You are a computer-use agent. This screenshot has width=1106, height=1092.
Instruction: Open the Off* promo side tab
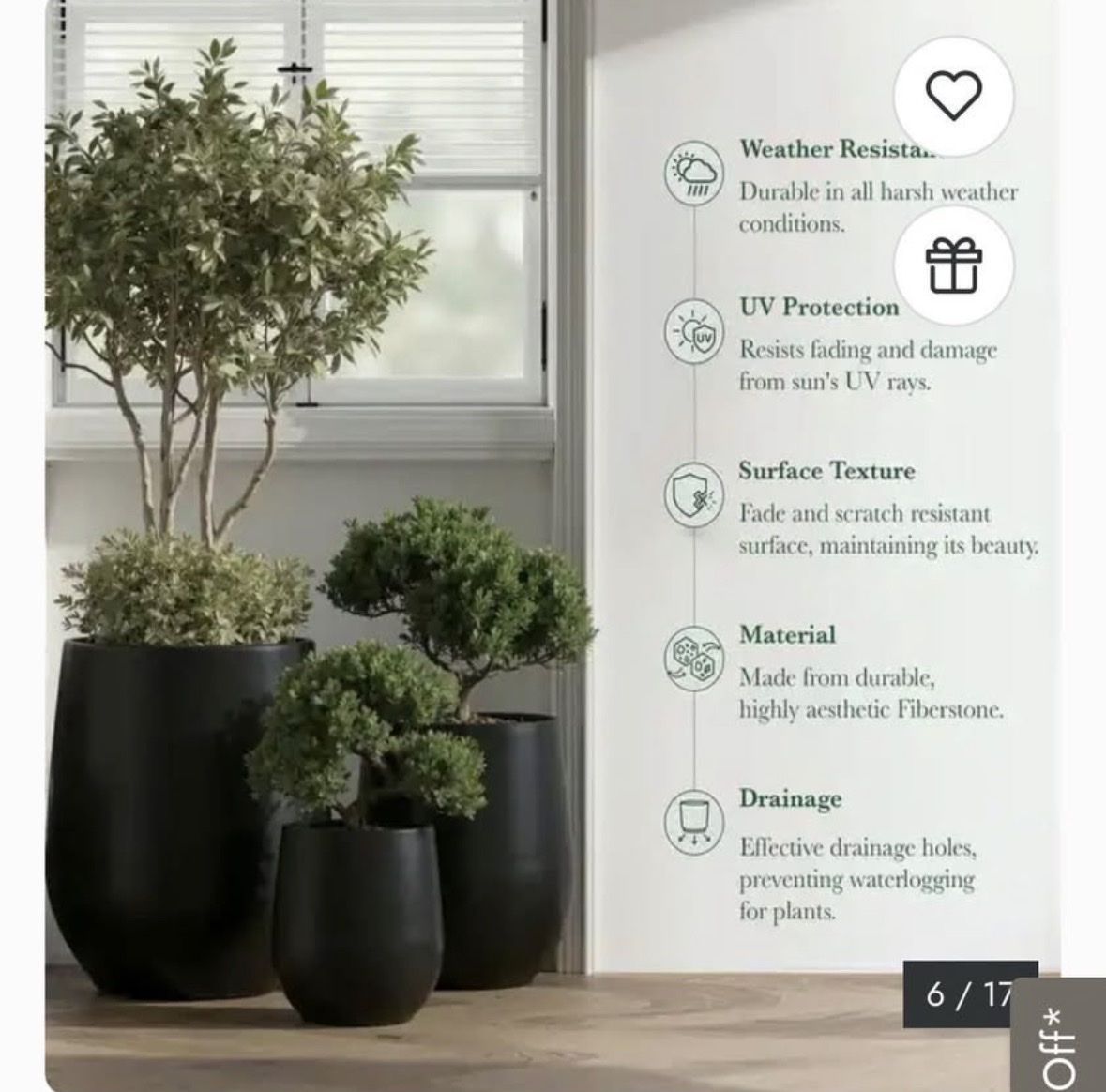[x=1058, y=1035]
